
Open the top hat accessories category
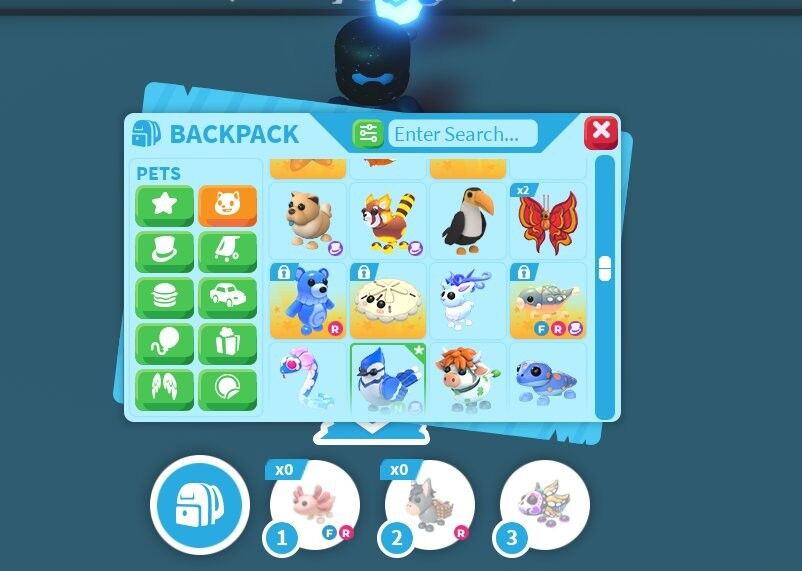click(164, 252)
